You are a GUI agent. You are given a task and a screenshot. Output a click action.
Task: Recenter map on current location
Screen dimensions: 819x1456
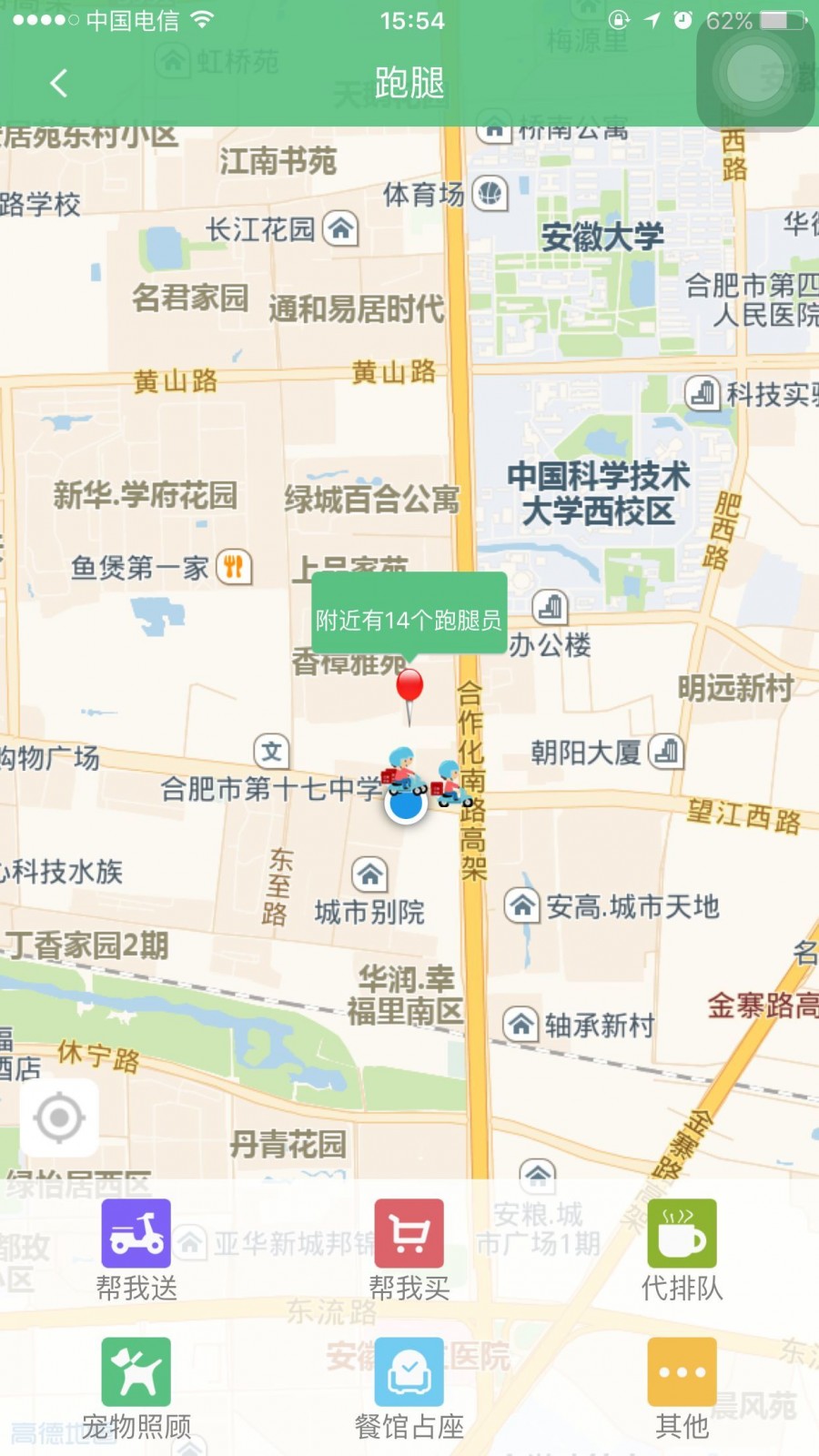click(59, 1117)
